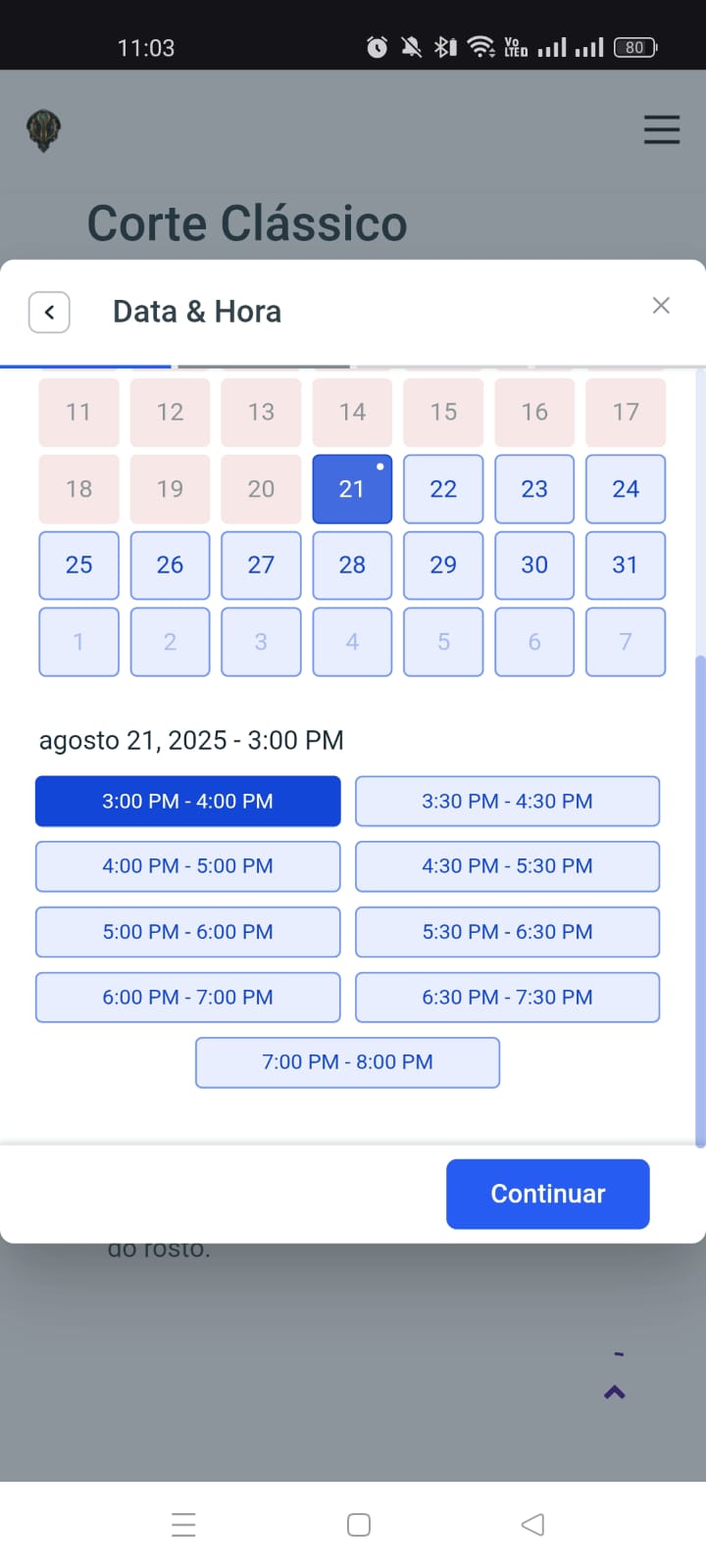Go back using the Data & Hora arrow
706x1568 pixels.
49,313
